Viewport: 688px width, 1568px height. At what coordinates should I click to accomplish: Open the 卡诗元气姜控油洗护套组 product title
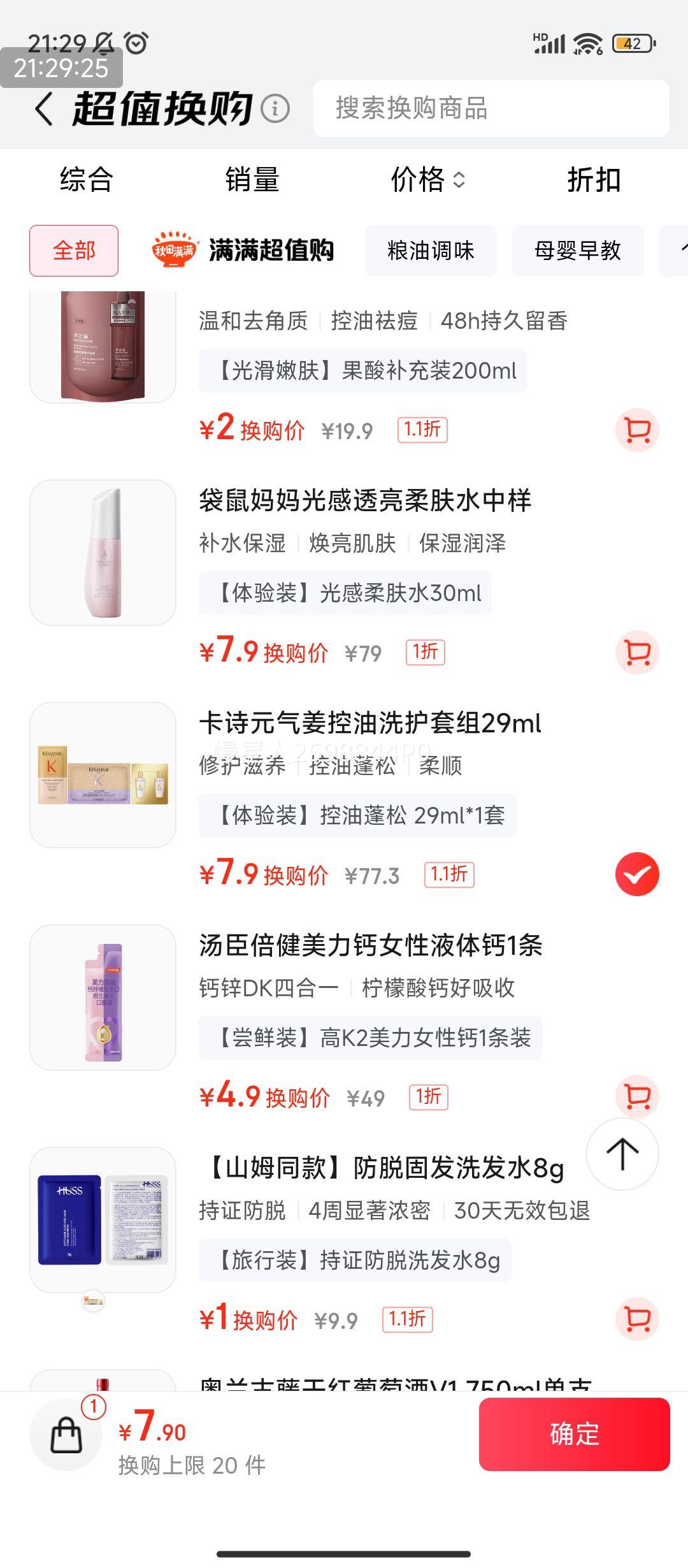[x=368, y=723]
